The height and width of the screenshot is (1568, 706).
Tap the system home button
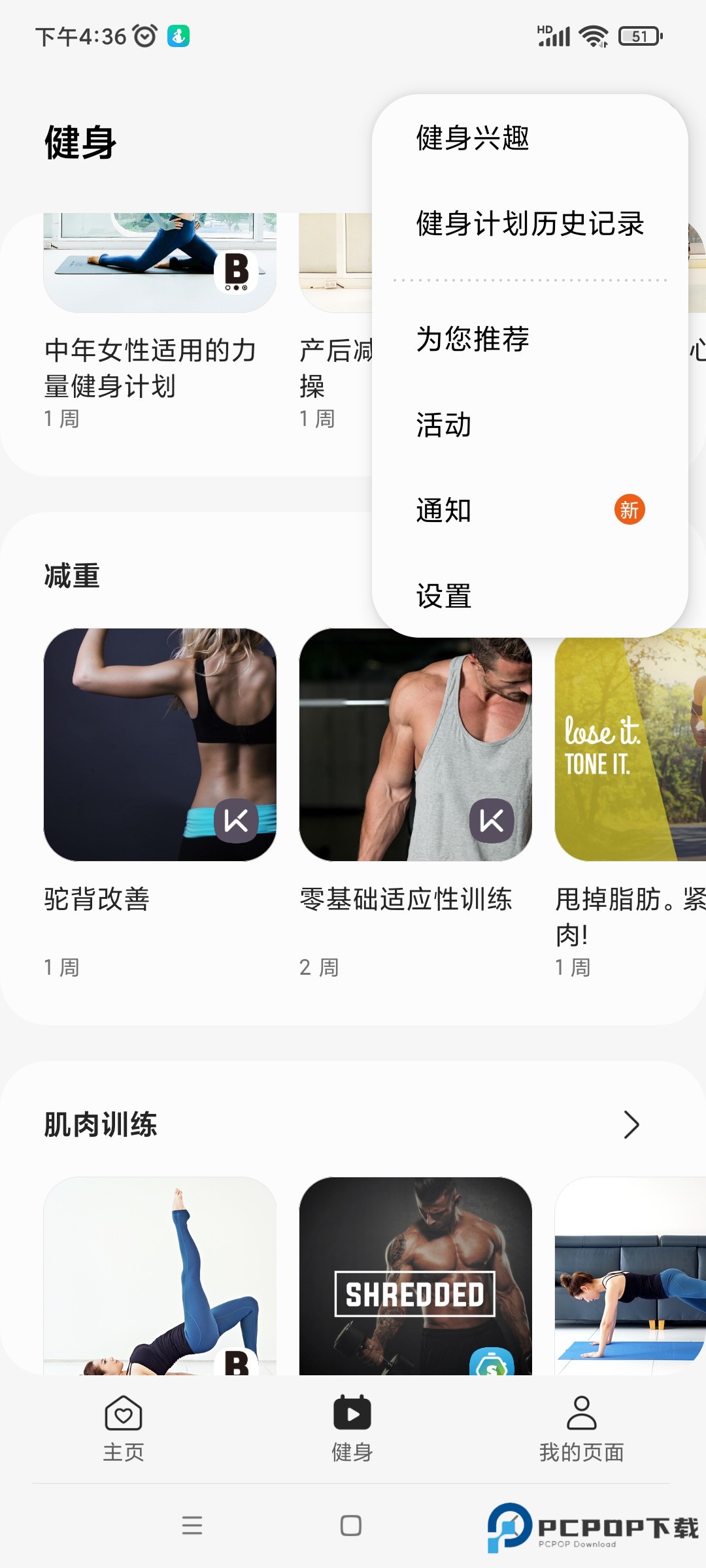(351, 1526)
